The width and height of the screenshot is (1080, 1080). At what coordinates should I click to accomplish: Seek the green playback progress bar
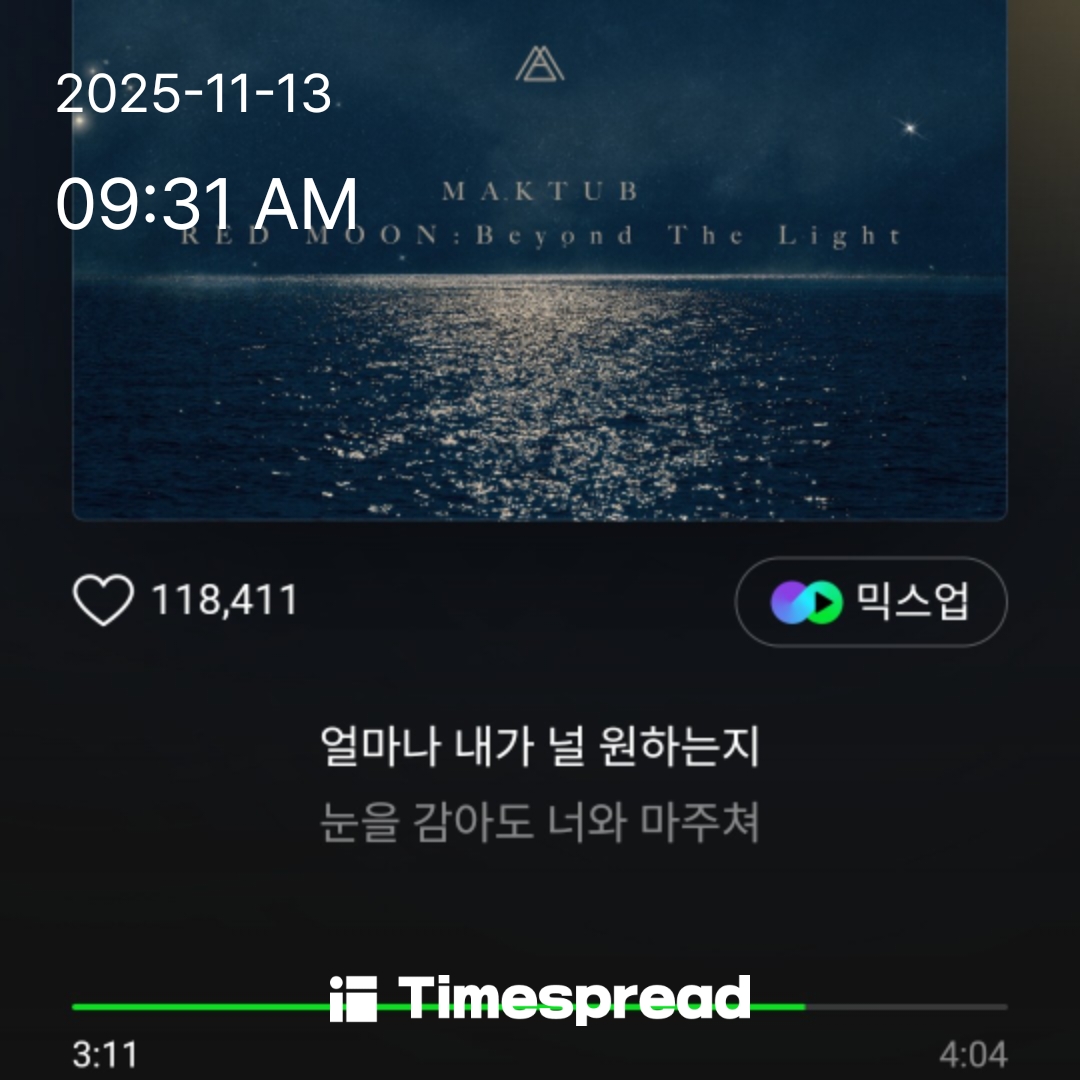click(x=540, y=1007)
